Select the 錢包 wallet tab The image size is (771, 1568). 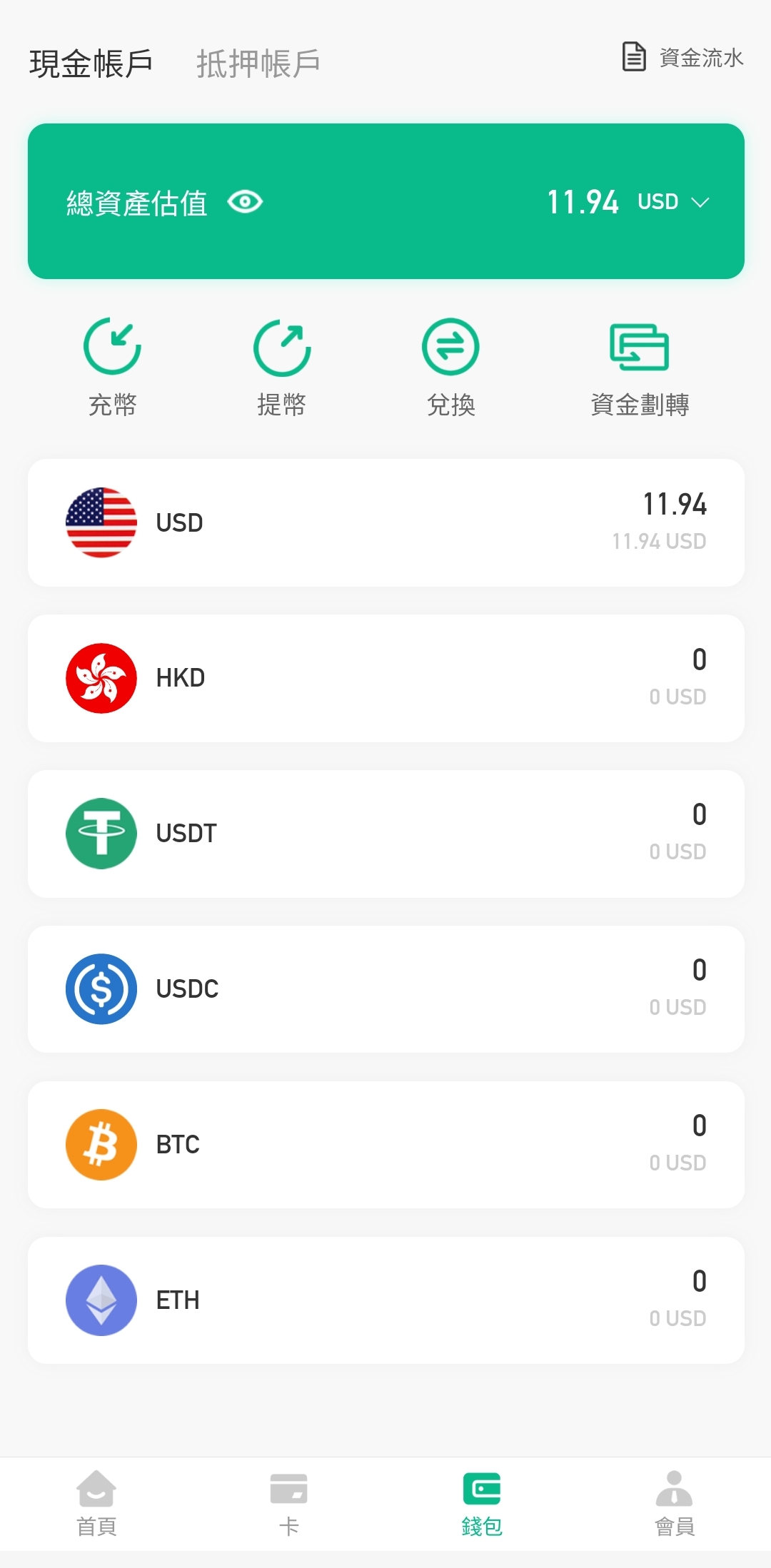[482, 1503]
